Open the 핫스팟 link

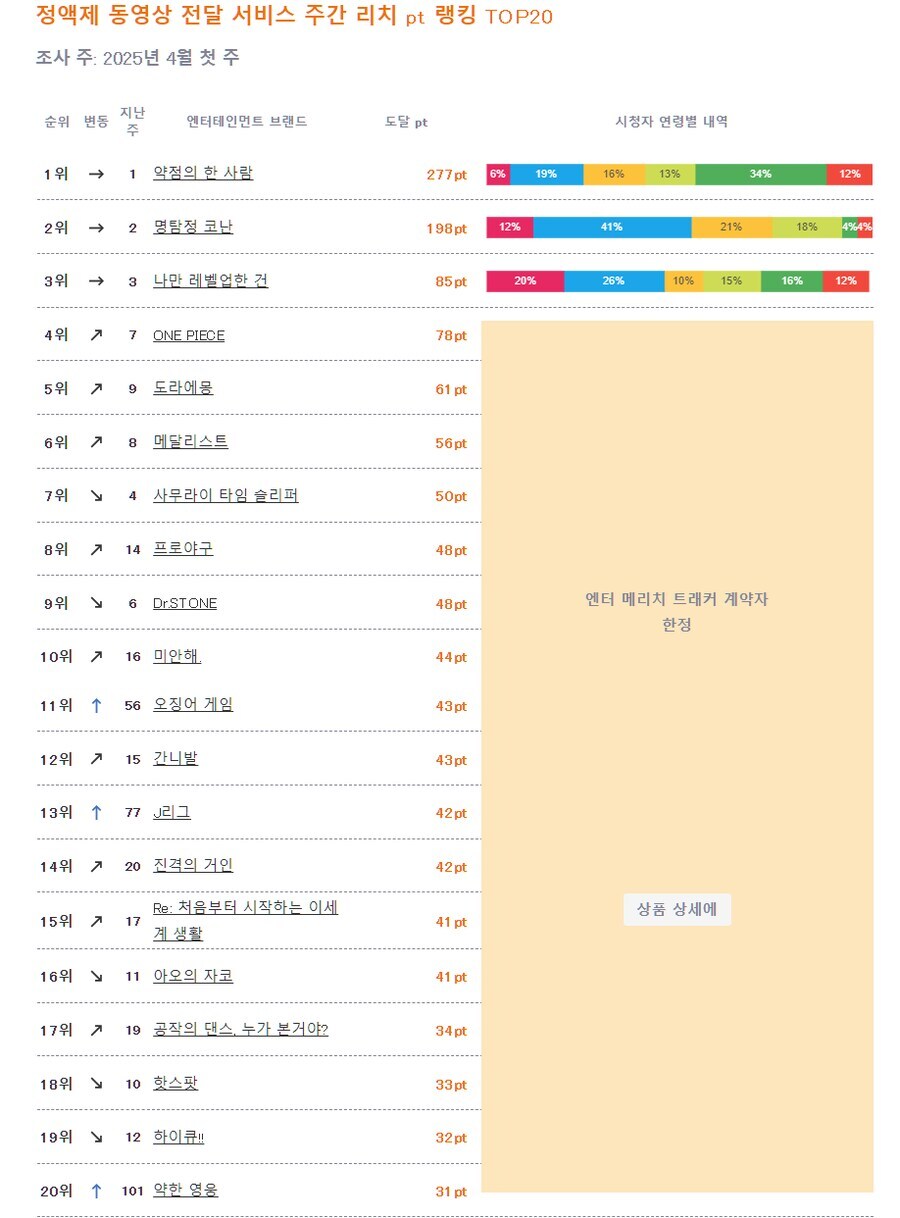(x=175, y=1084)
